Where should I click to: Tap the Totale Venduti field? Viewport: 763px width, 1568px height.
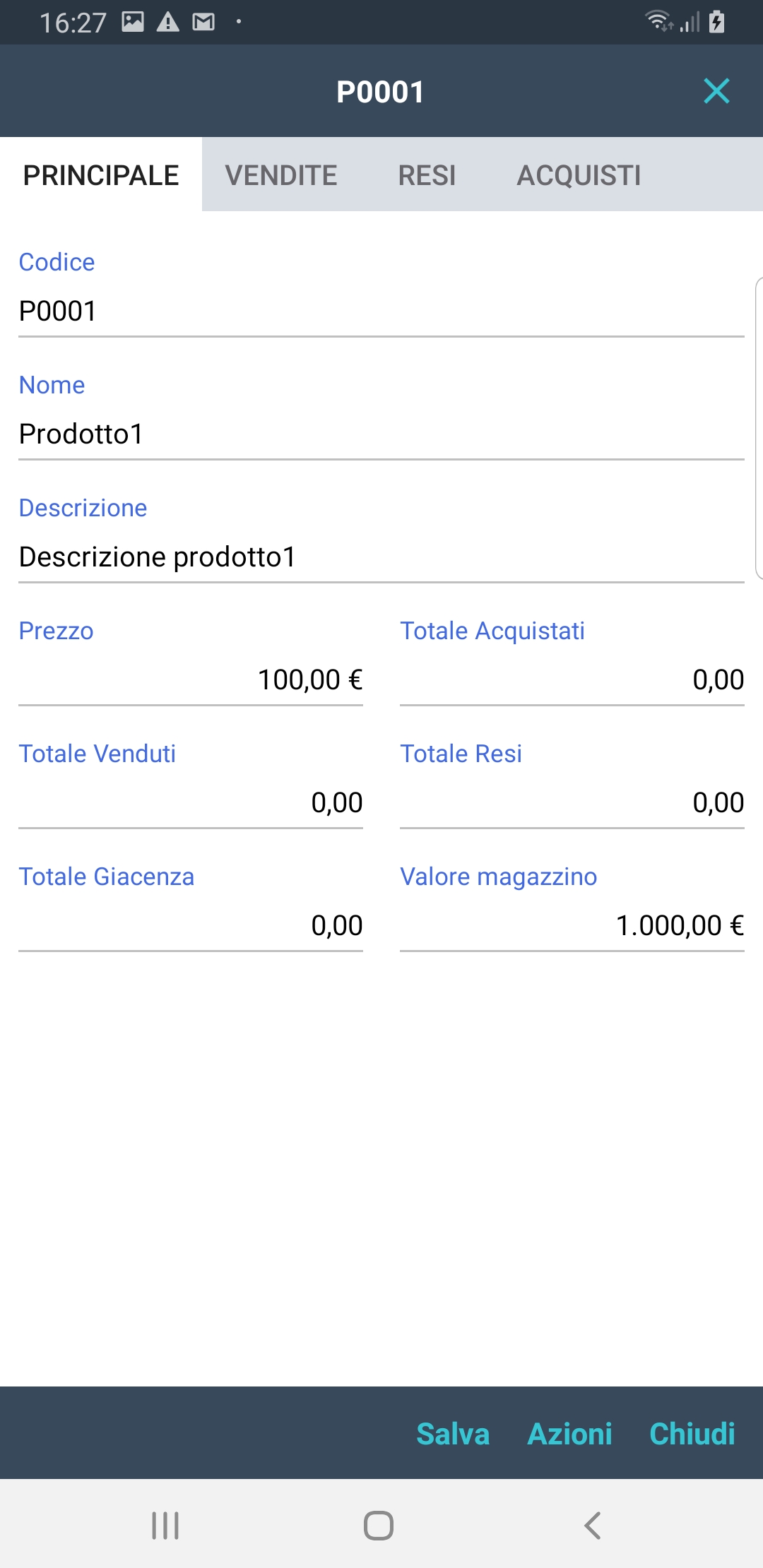(191, 803)
